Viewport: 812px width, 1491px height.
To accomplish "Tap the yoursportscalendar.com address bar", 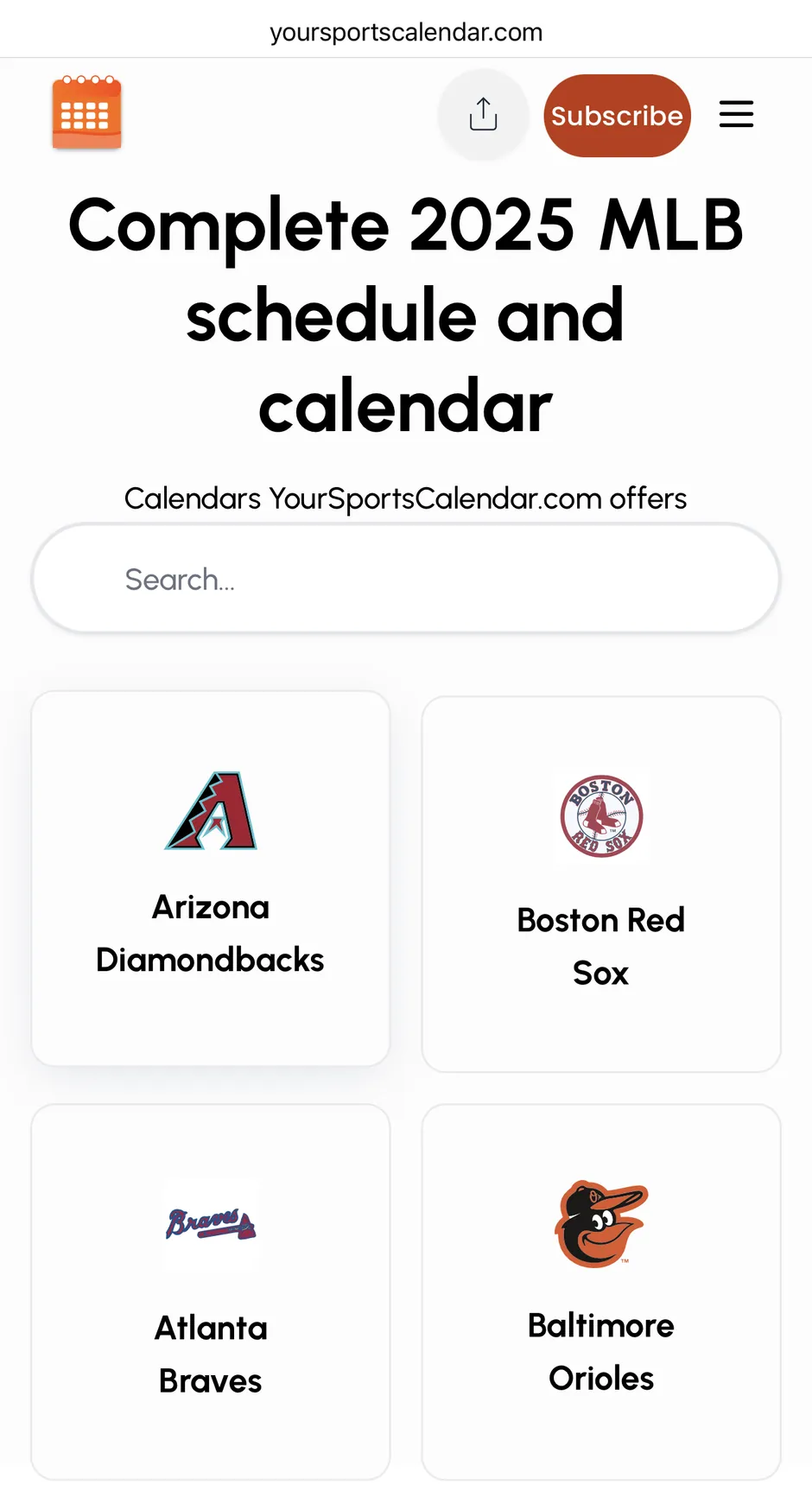I will coord(406,30).
